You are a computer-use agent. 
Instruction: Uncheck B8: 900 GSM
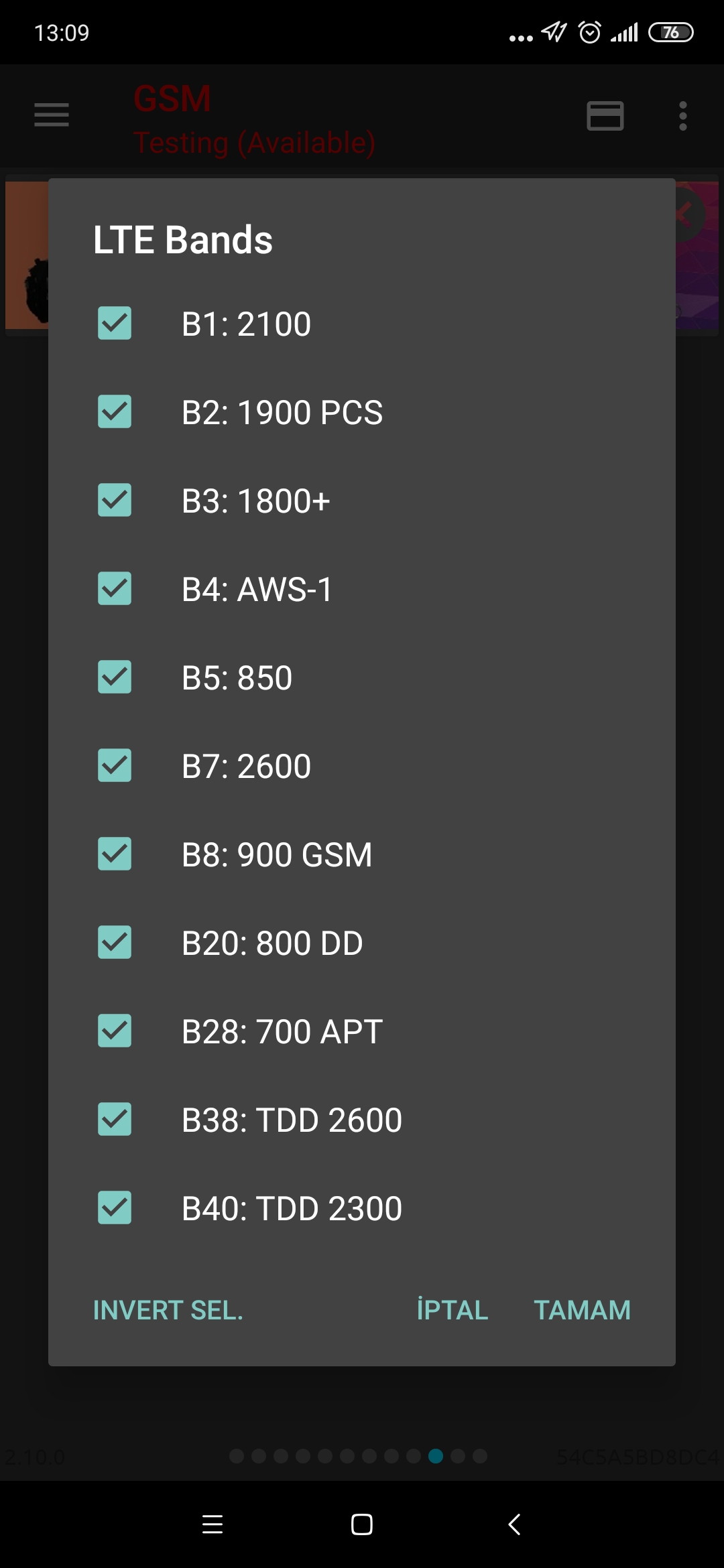(115, 854)
